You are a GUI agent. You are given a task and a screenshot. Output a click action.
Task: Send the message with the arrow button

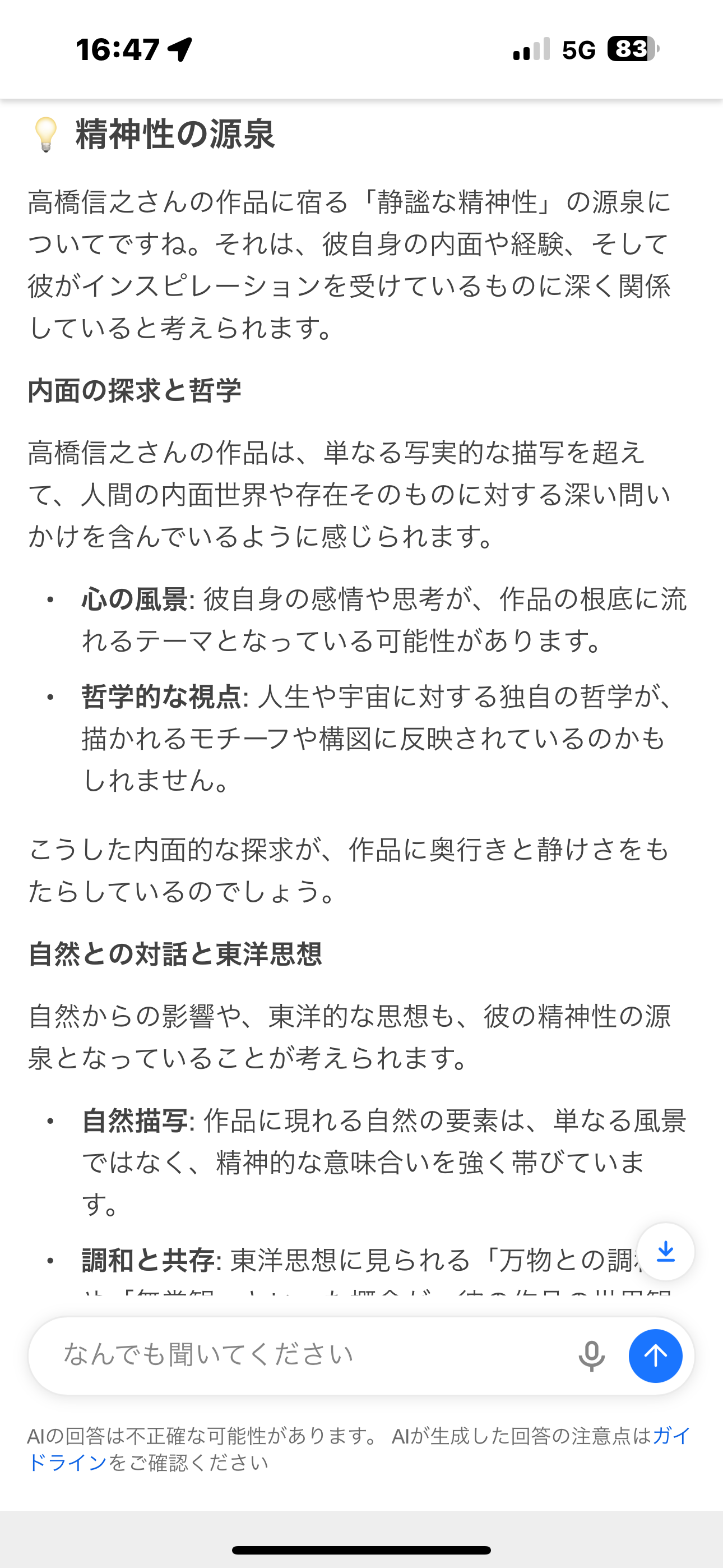[655, 1355]
